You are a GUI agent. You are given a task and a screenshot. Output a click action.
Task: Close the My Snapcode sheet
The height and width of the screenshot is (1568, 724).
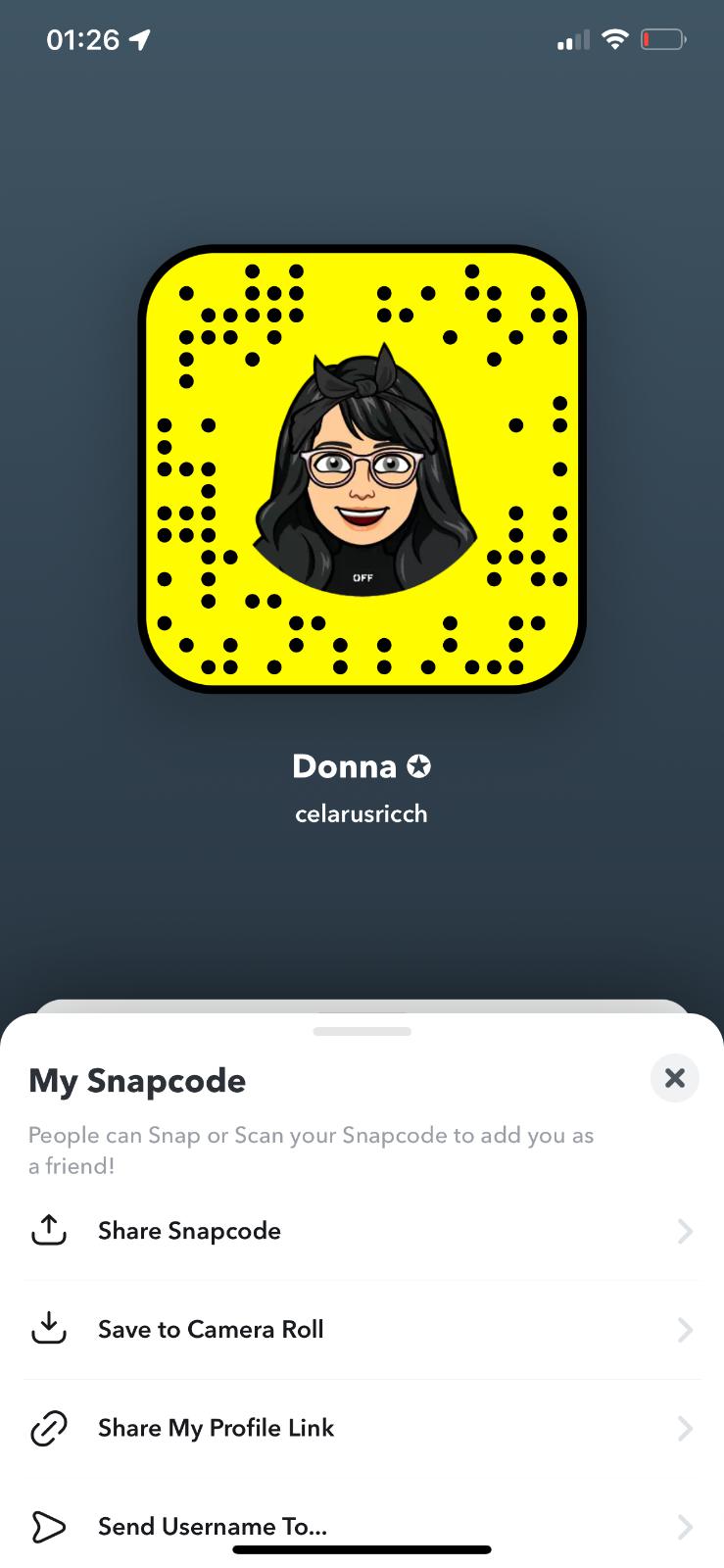(x=674, y=1078)
